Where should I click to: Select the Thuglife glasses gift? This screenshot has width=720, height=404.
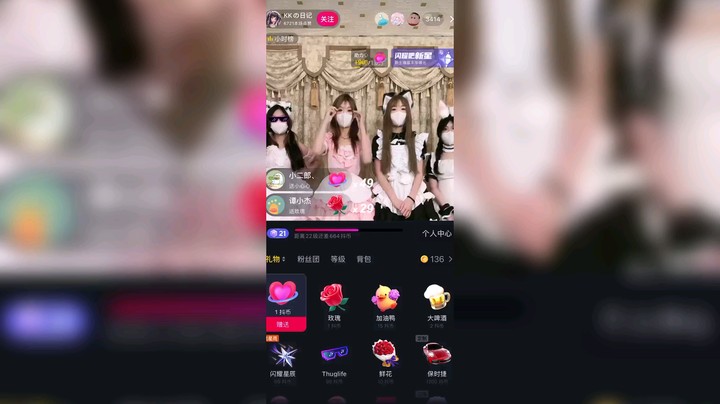[x=334, y=357]
